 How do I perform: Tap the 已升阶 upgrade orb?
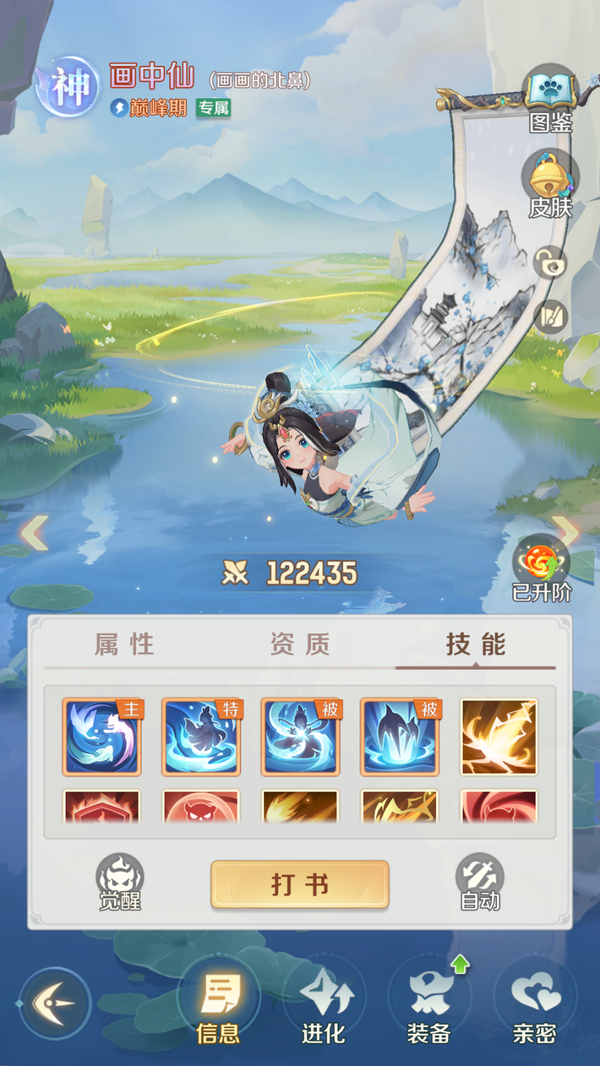541,566
